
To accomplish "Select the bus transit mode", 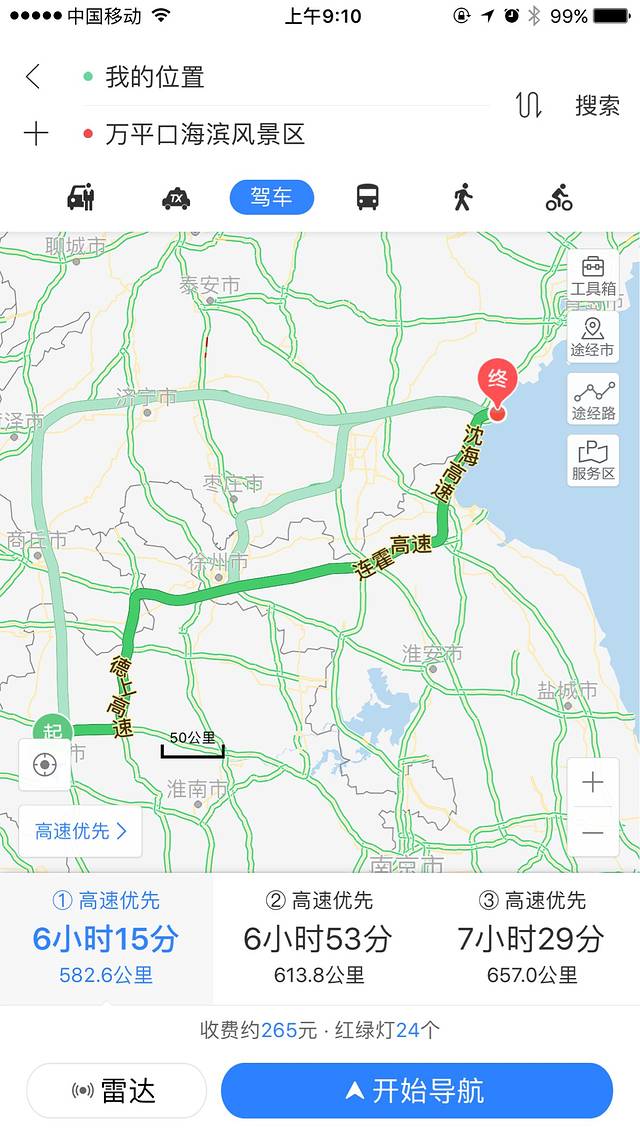I will (367, 197).
